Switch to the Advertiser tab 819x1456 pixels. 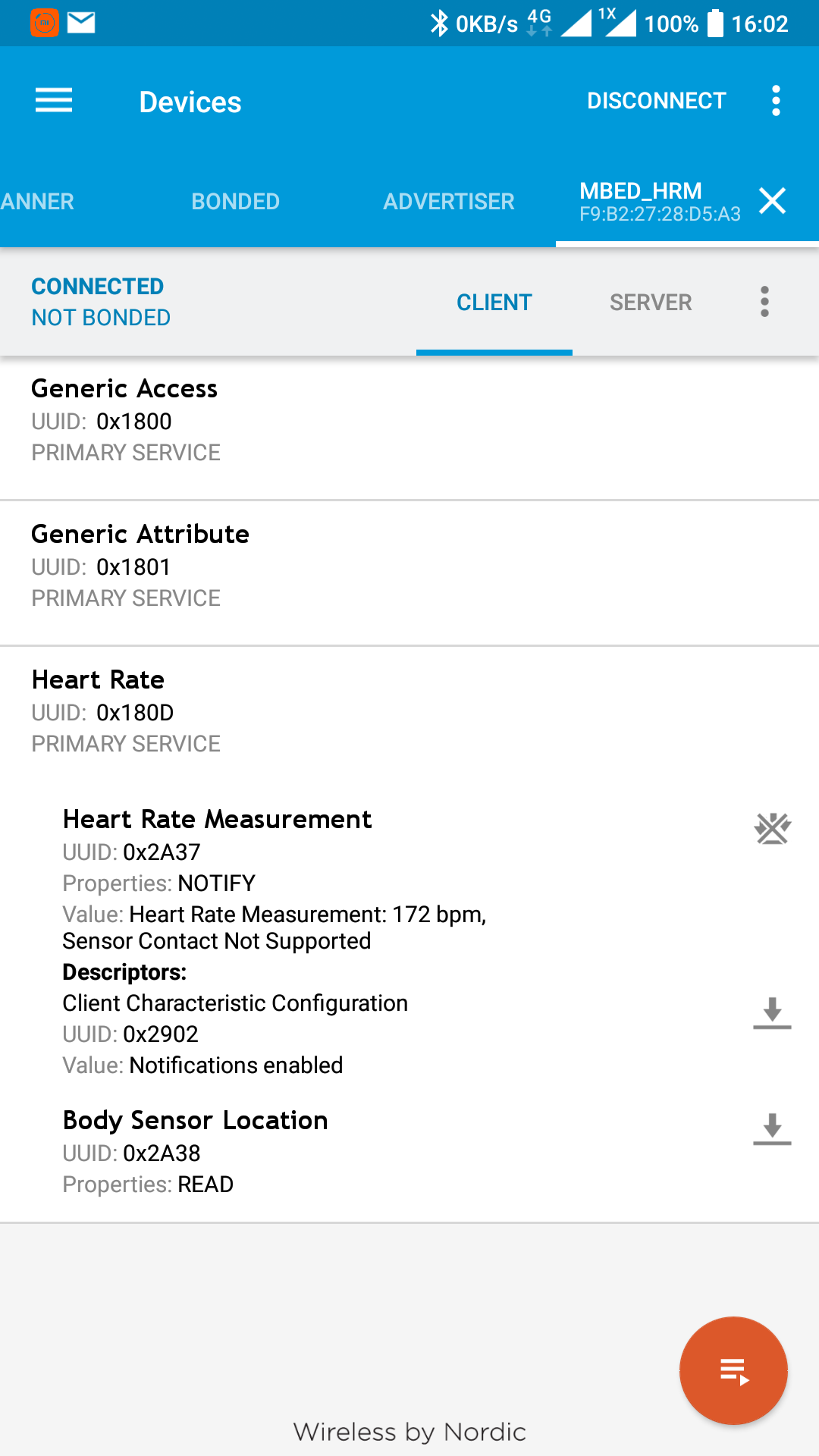(448, 202)
